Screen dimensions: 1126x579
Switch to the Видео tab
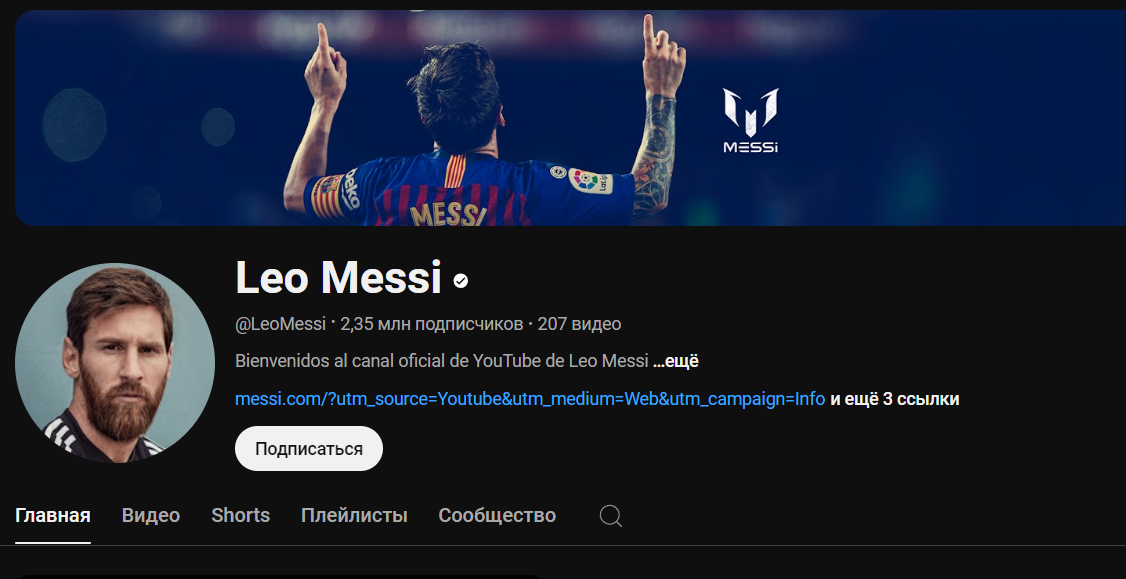click(151, 516)
